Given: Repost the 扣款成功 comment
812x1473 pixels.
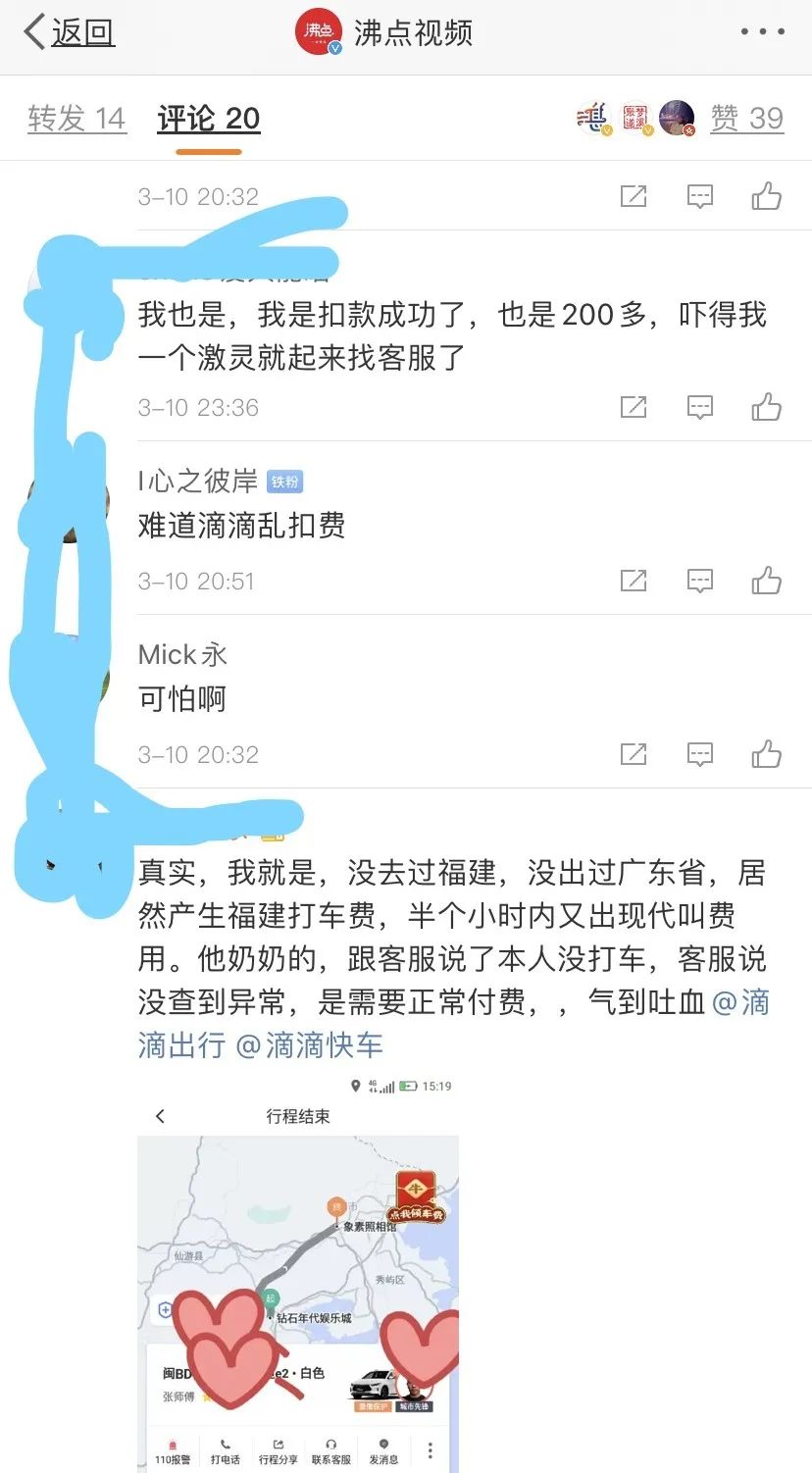Looking at the screenshot, I should 634,407.
